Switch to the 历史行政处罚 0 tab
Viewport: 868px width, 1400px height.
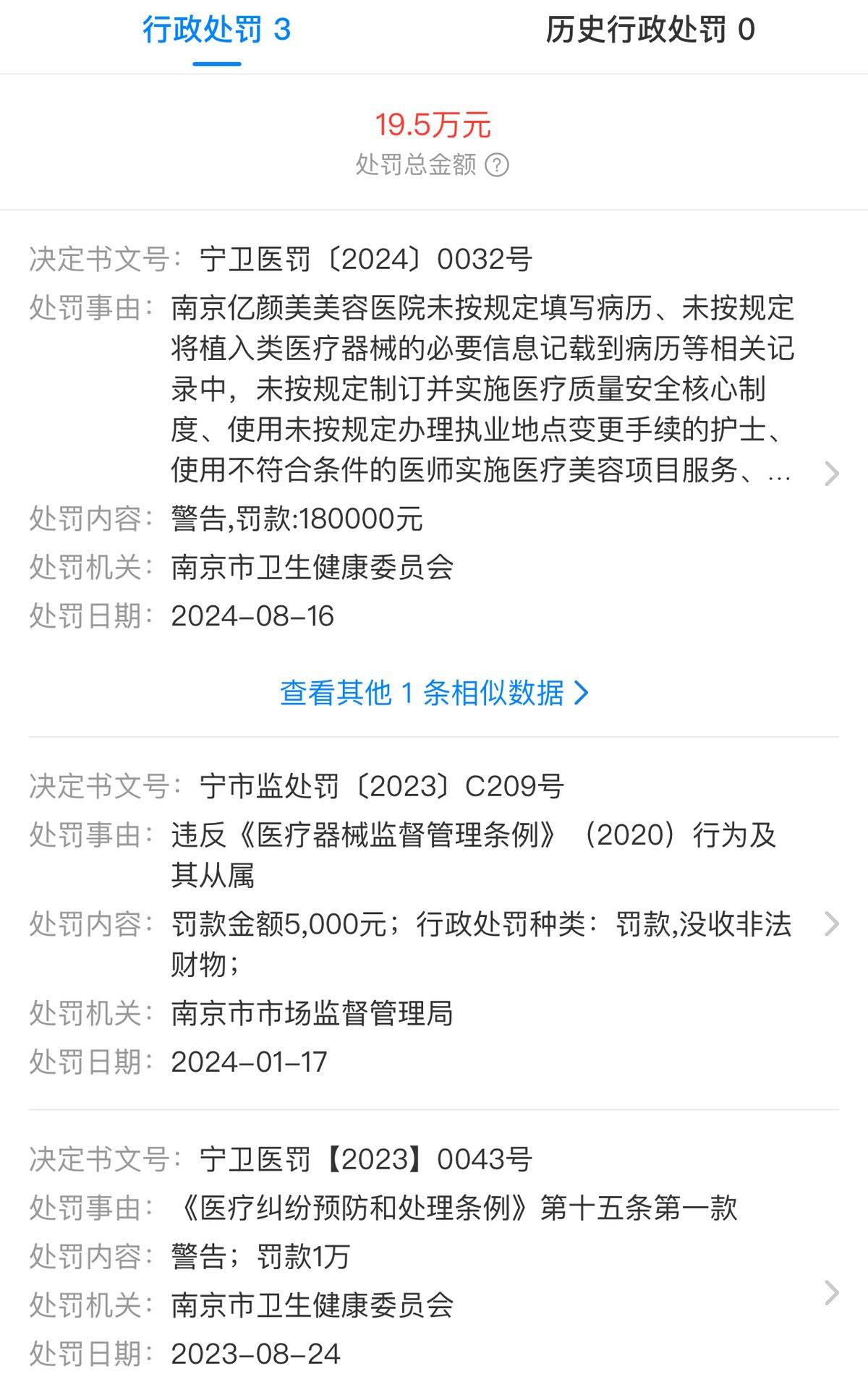(x=650, y=30)
